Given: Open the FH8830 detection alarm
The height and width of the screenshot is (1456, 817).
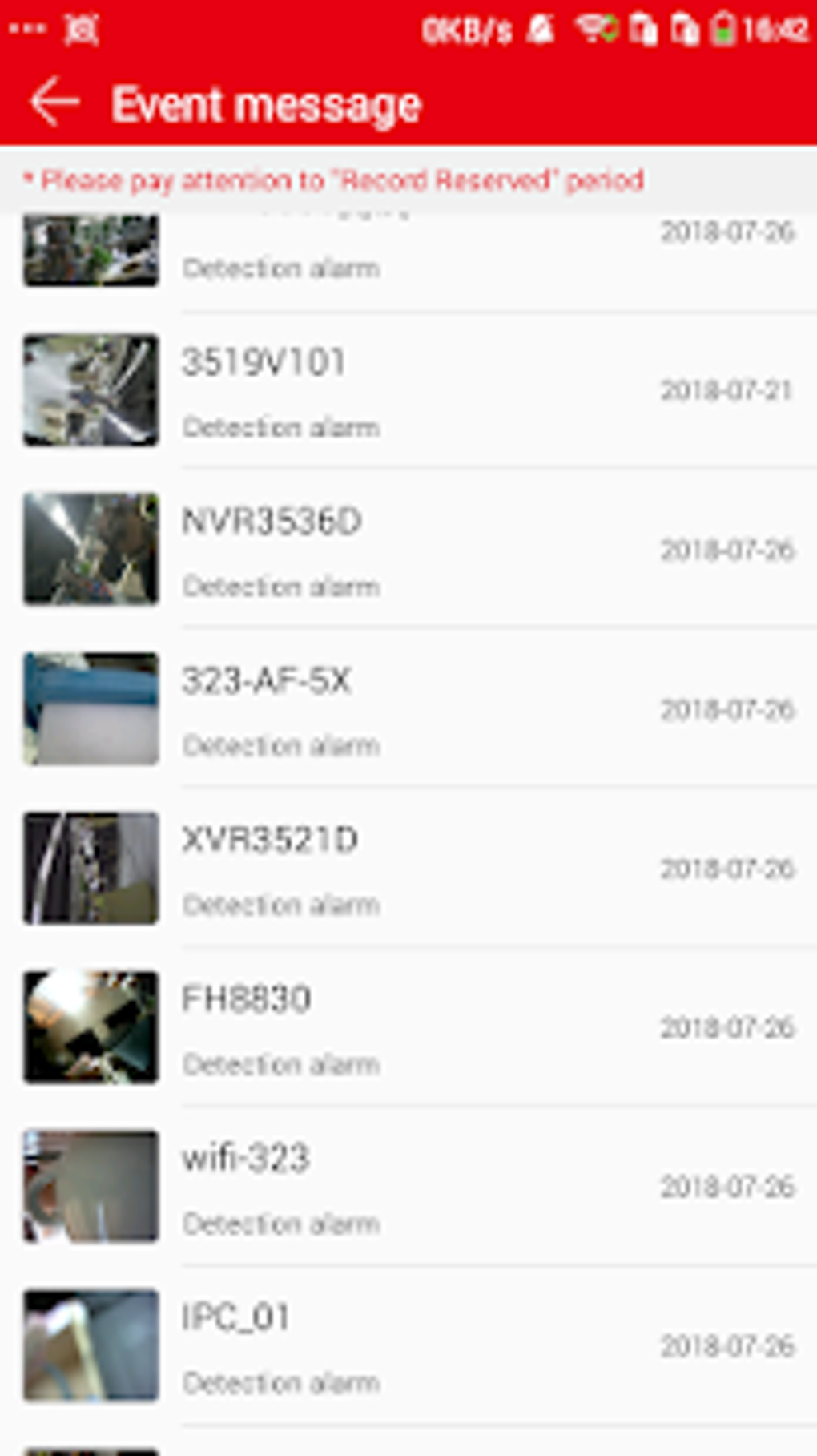Looking at the screenshot, I should (x=408, y=1027).
